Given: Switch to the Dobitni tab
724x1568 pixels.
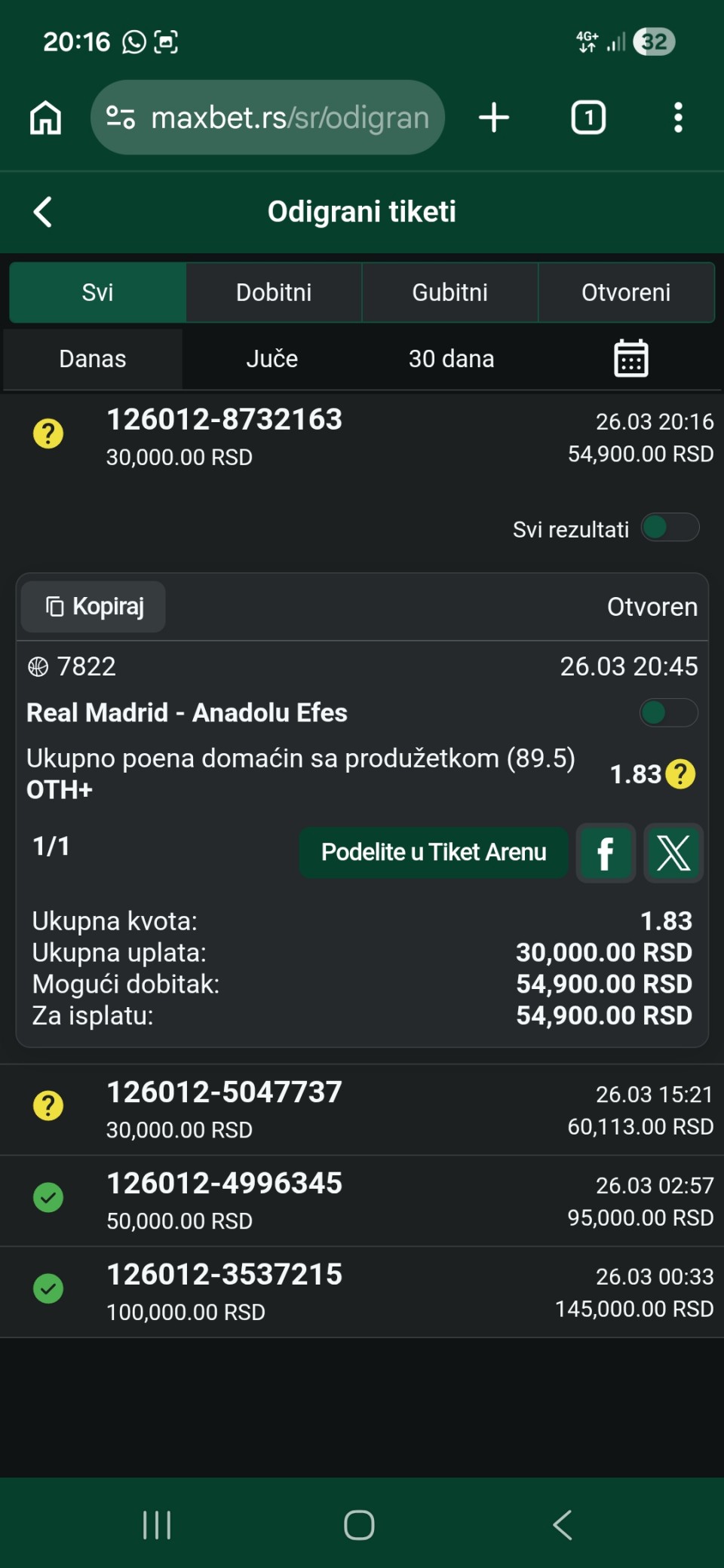Looking at the screenshot, I should (274, 292).
